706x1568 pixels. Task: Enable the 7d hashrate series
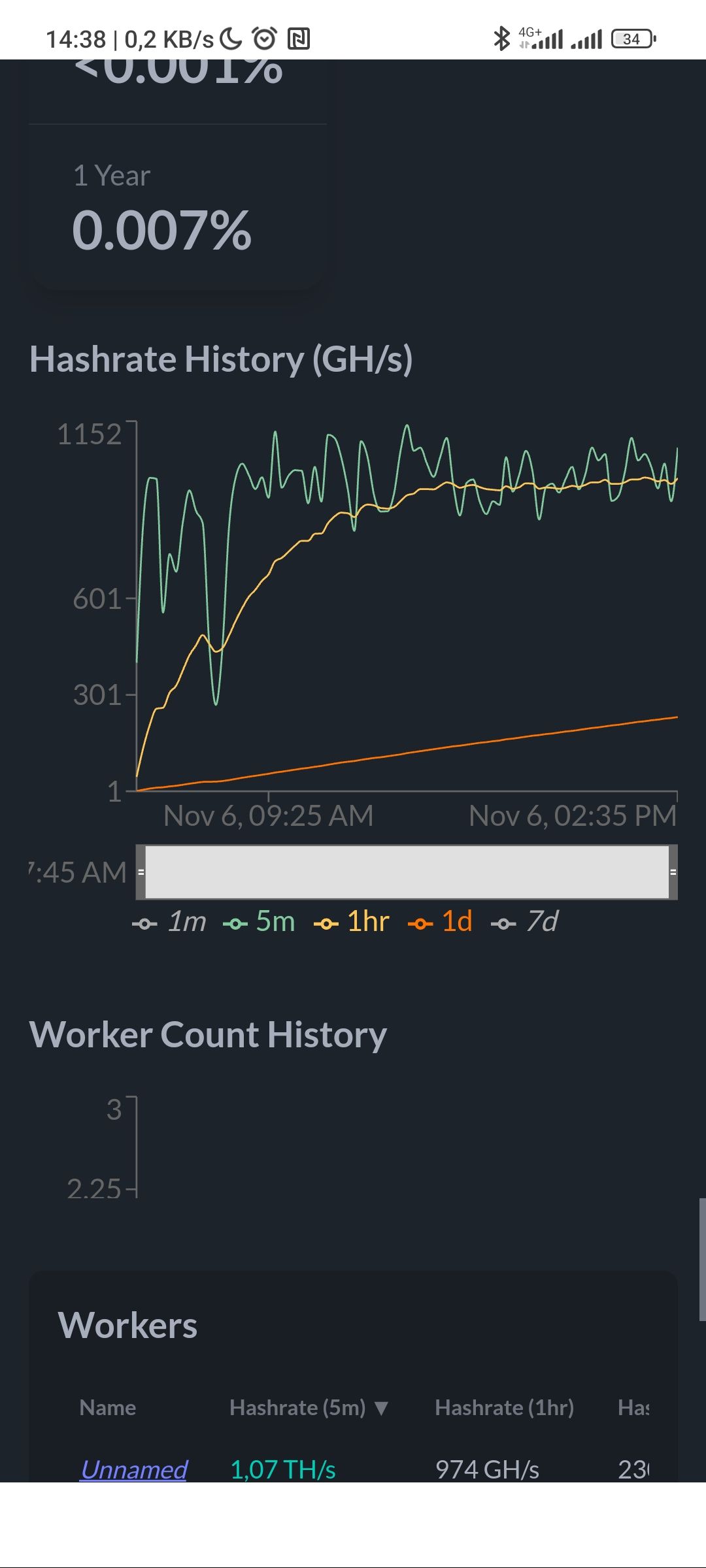pos(526,922)
